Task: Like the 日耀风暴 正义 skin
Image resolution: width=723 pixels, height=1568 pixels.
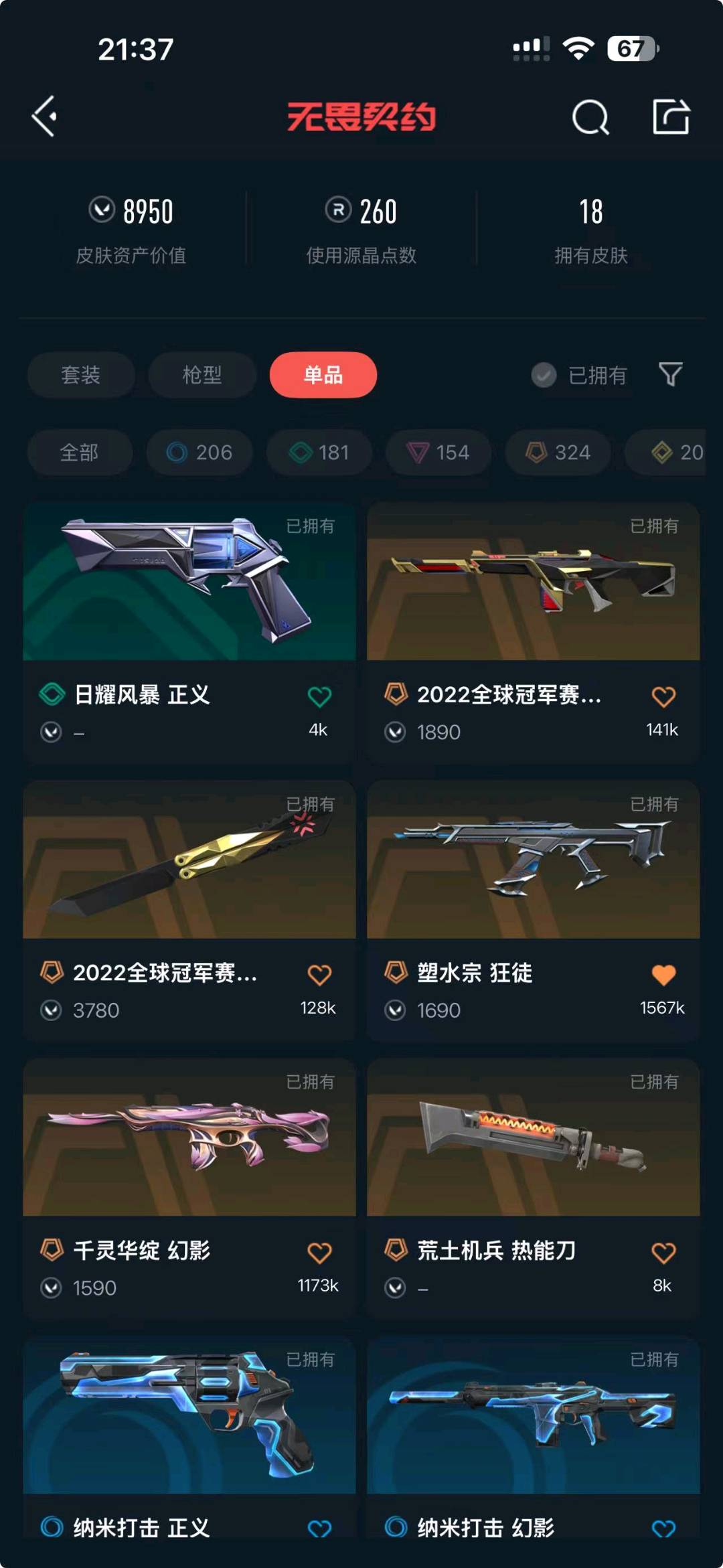Action: (x=319, y=697)
